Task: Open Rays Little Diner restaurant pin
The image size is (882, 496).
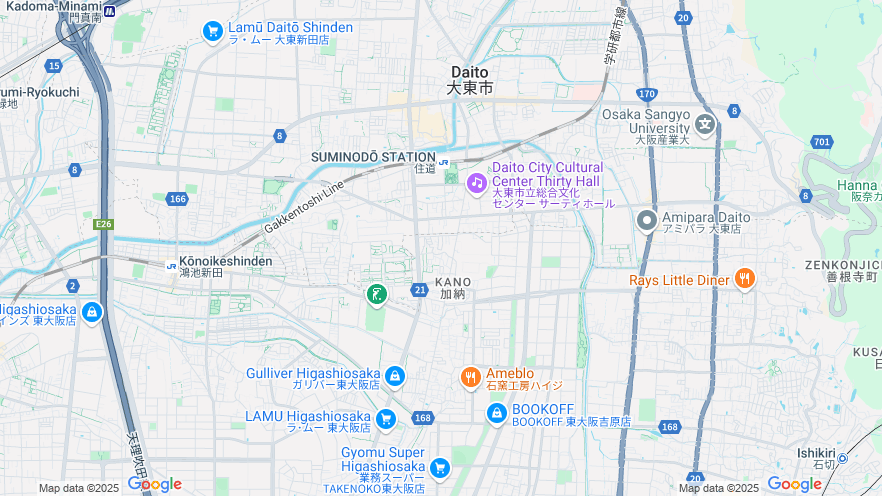Action: coord(744,279)
